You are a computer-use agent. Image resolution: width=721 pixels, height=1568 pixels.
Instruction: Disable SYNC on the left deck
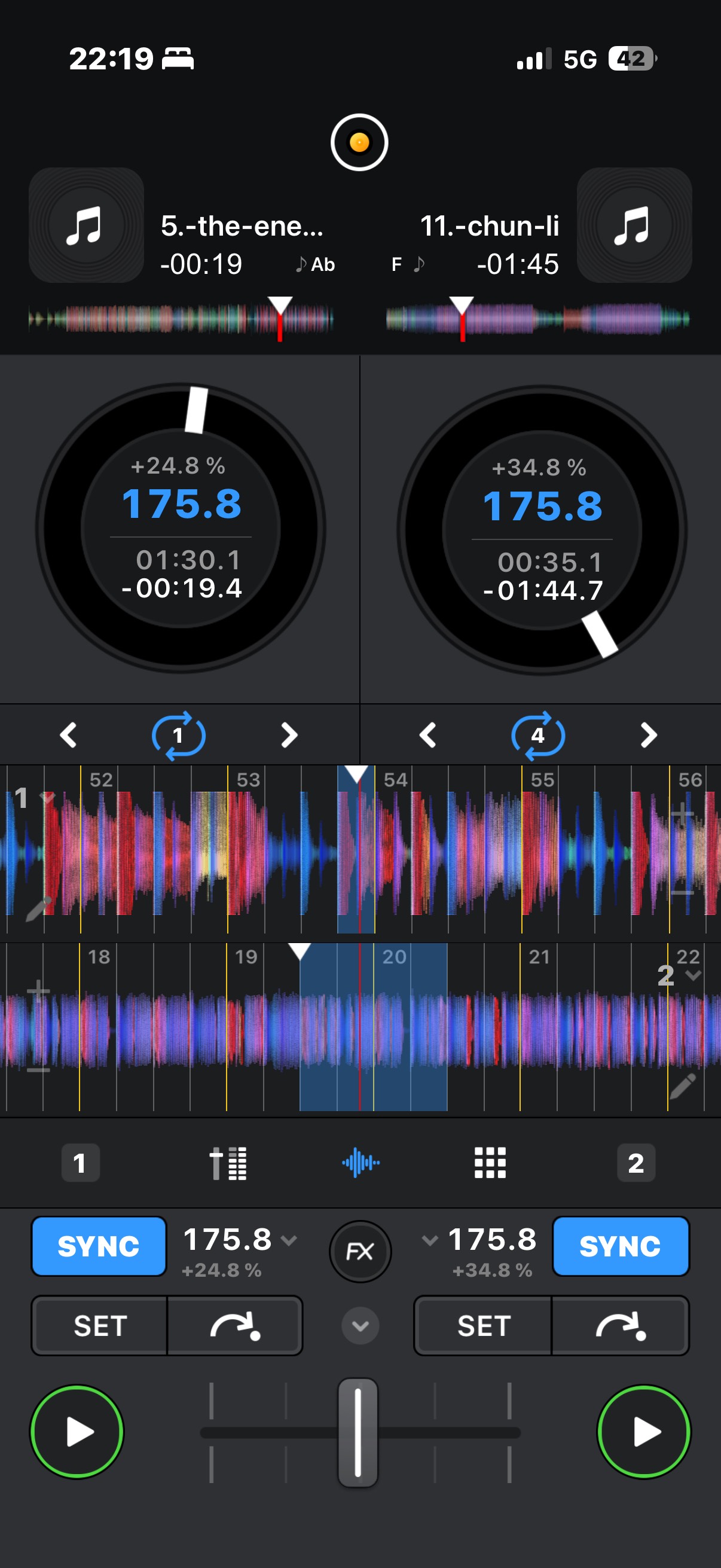pyautogui.click(x=99, y=1246)
